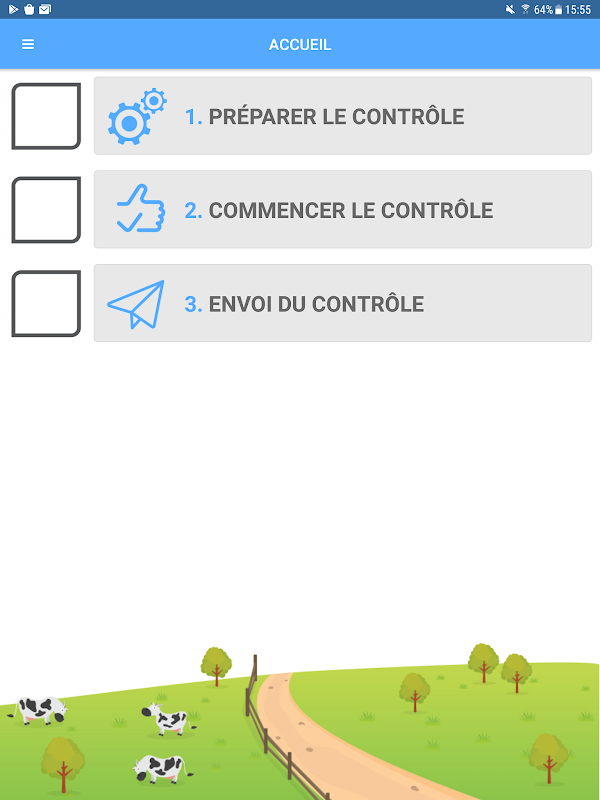Tick the box beside Commencer le contrôle
The width and height of the screenshot is (600, 800).
[x=46, y=210]
